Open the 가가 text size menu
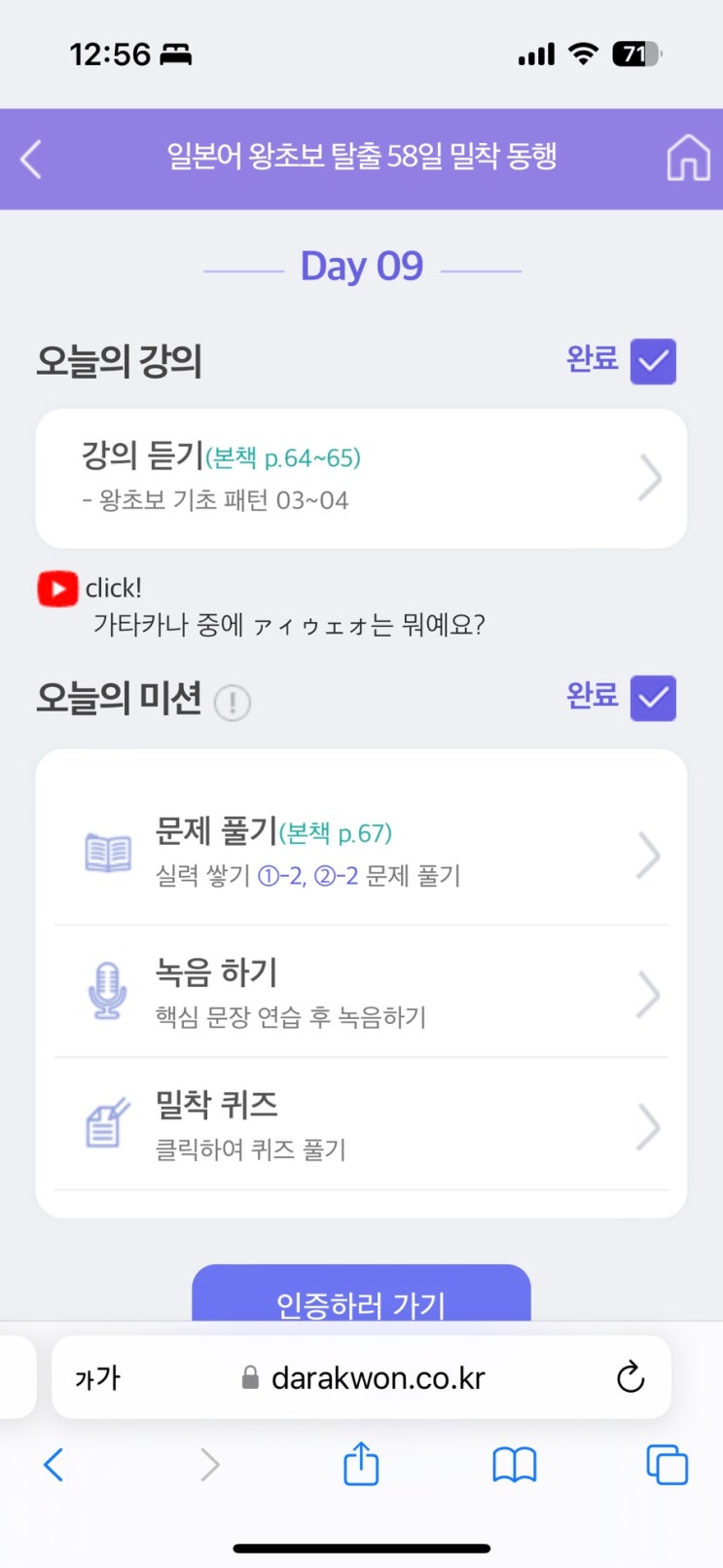This screenshot has height=1568, width=723. (97, 1377)
